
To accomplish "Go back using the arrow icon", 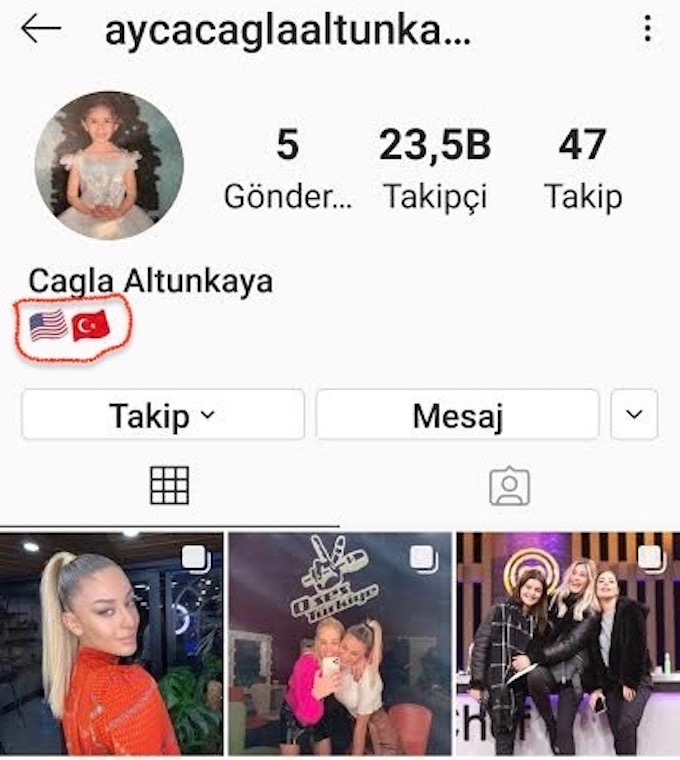I will pos(41,30).
